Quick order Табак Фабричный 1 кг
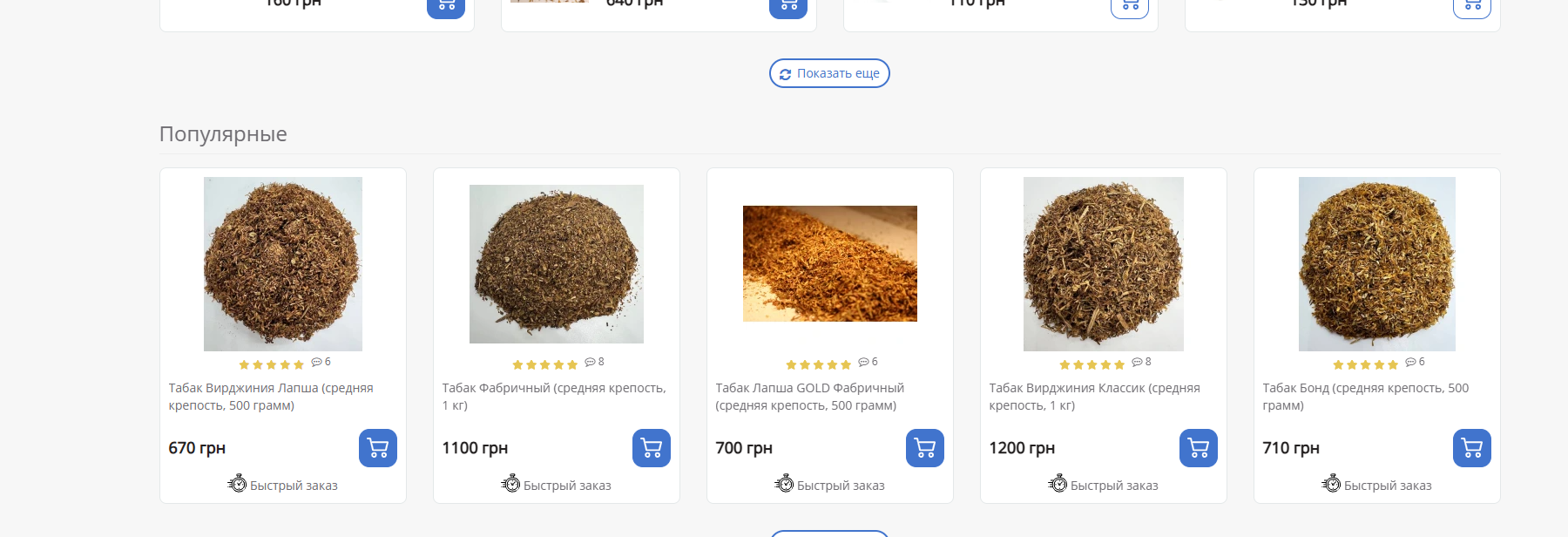The image size is (1568, 537). [557, 485]
